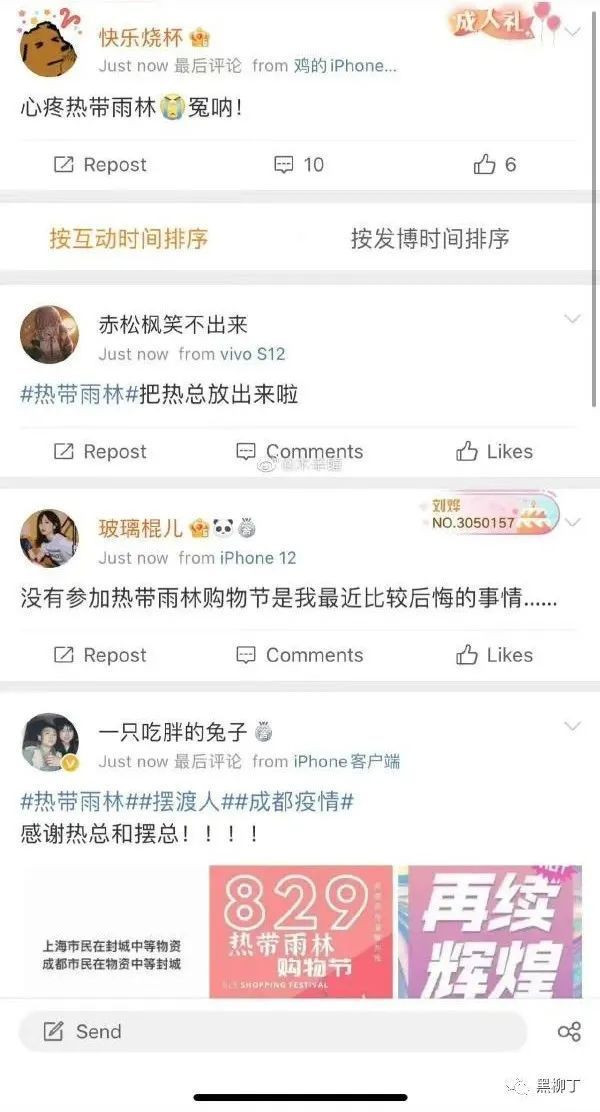Repost 快乐烧杯's post
Viewport: 600px width, 1112px height.
(x=99, y=165)
